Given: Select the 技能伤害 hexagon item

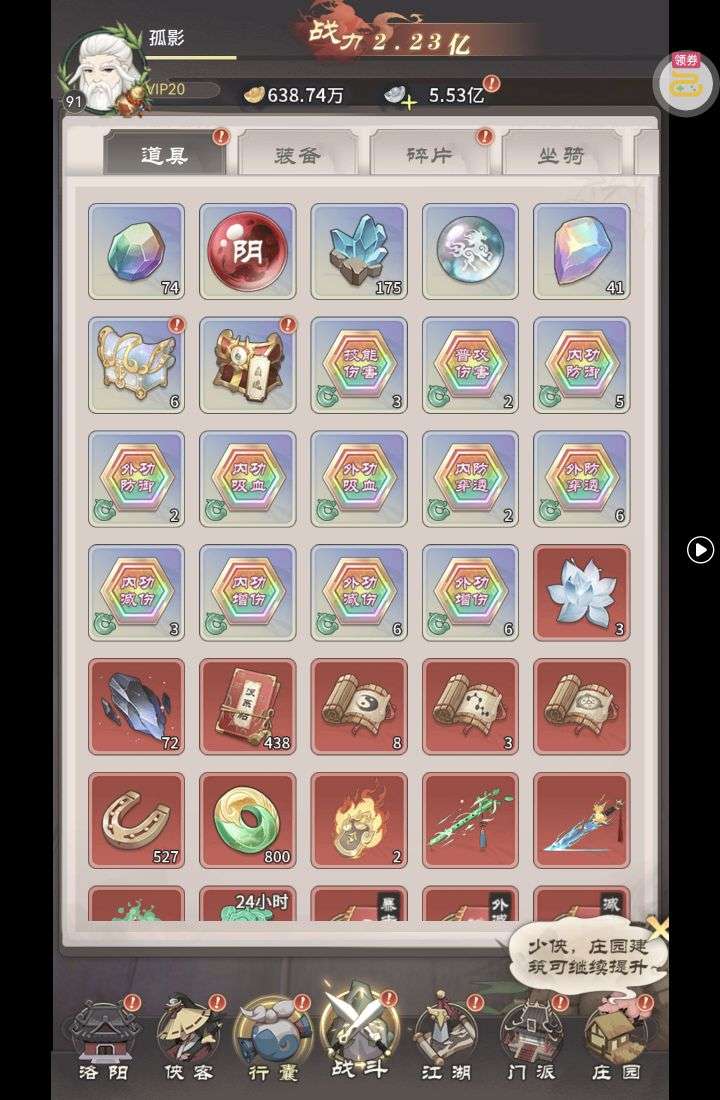Looking at the screenshot, I should pos(359,364).
